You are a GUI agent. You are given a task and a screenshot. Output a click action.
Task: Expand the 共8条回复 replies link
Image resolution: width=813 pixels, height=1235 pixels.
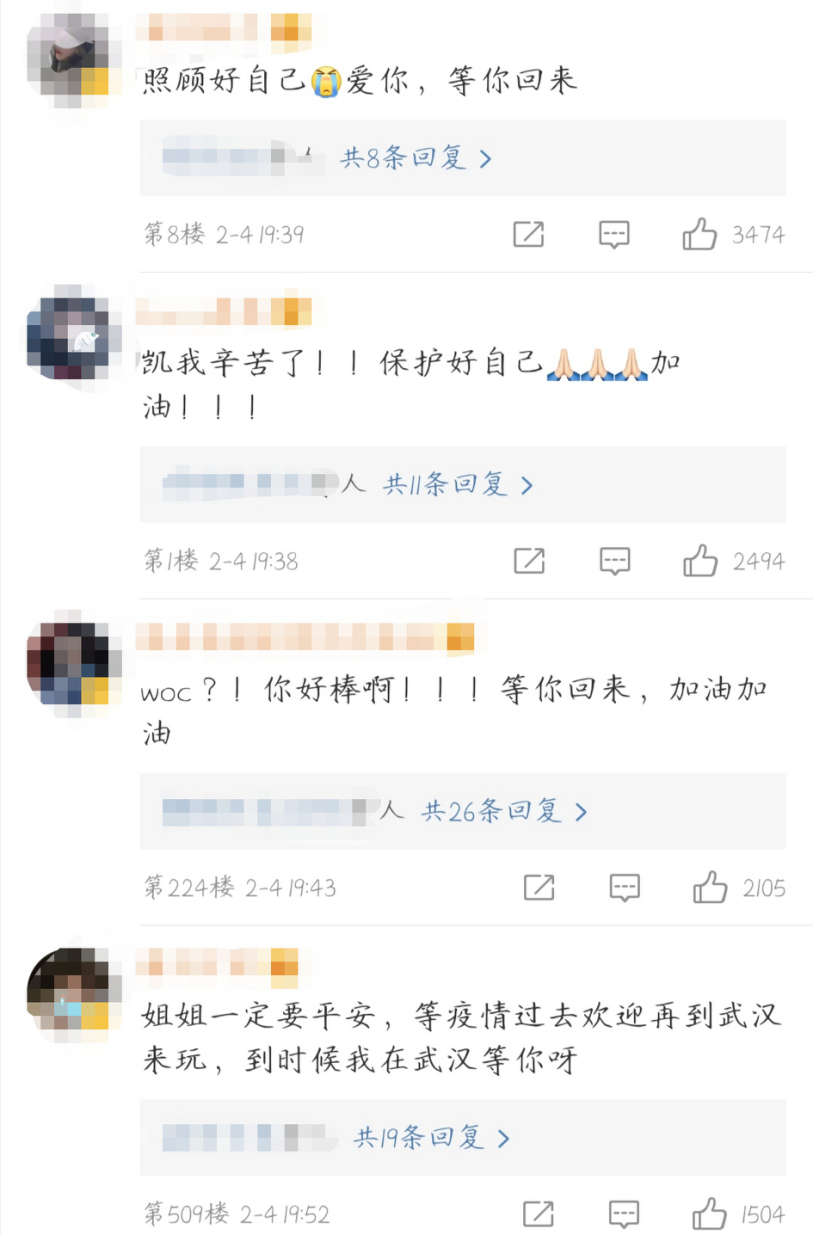pos(416,158)
